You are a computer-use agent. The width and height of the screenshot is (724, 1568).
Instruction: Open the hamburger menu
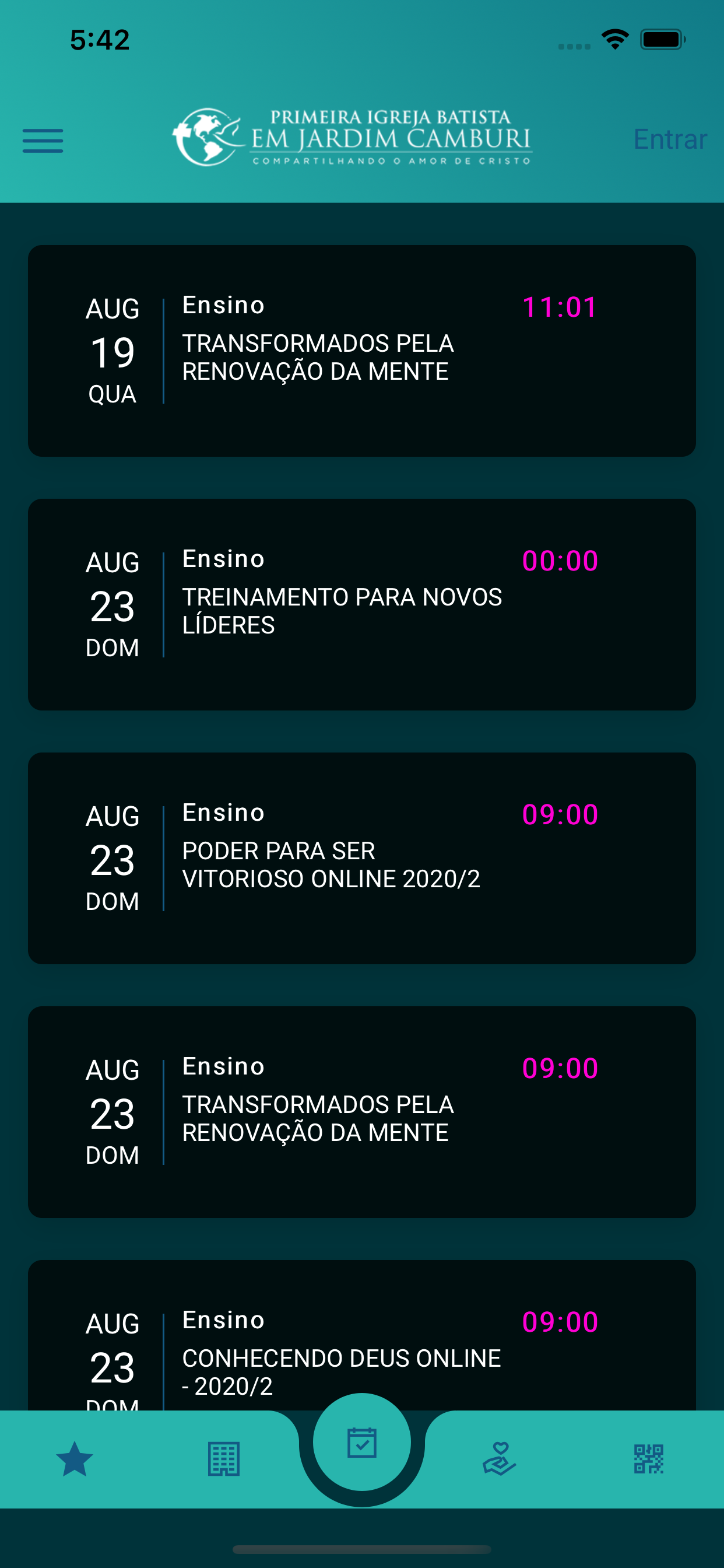[x=43, y=141]
